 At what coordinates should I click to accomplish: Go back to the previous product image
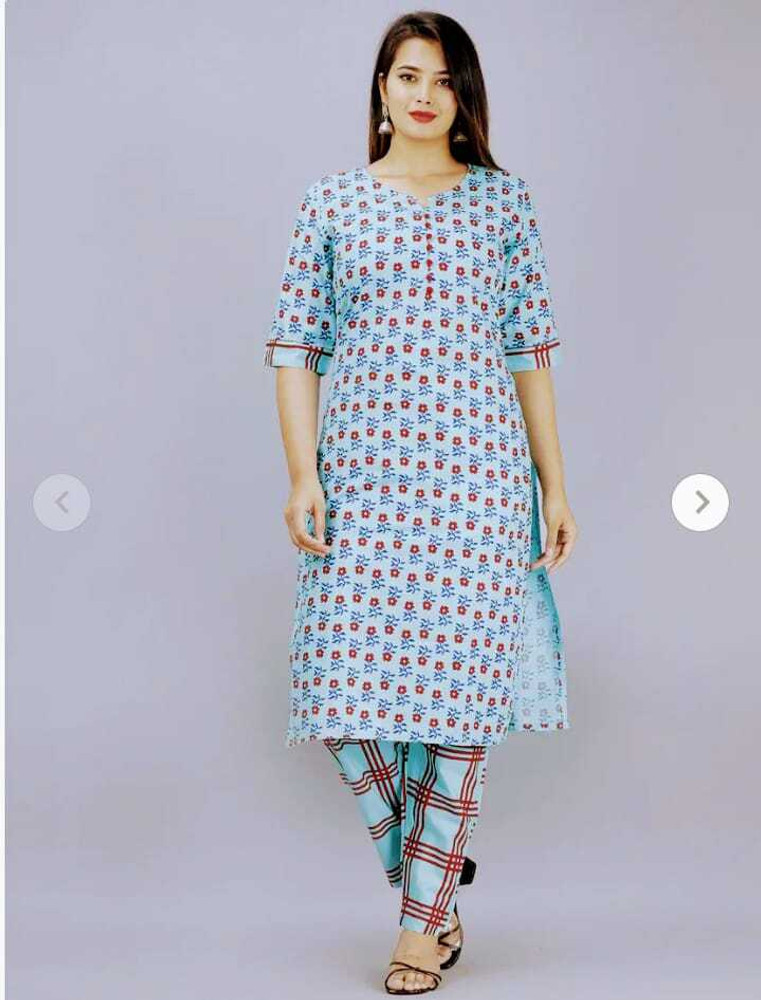point(62,502)
